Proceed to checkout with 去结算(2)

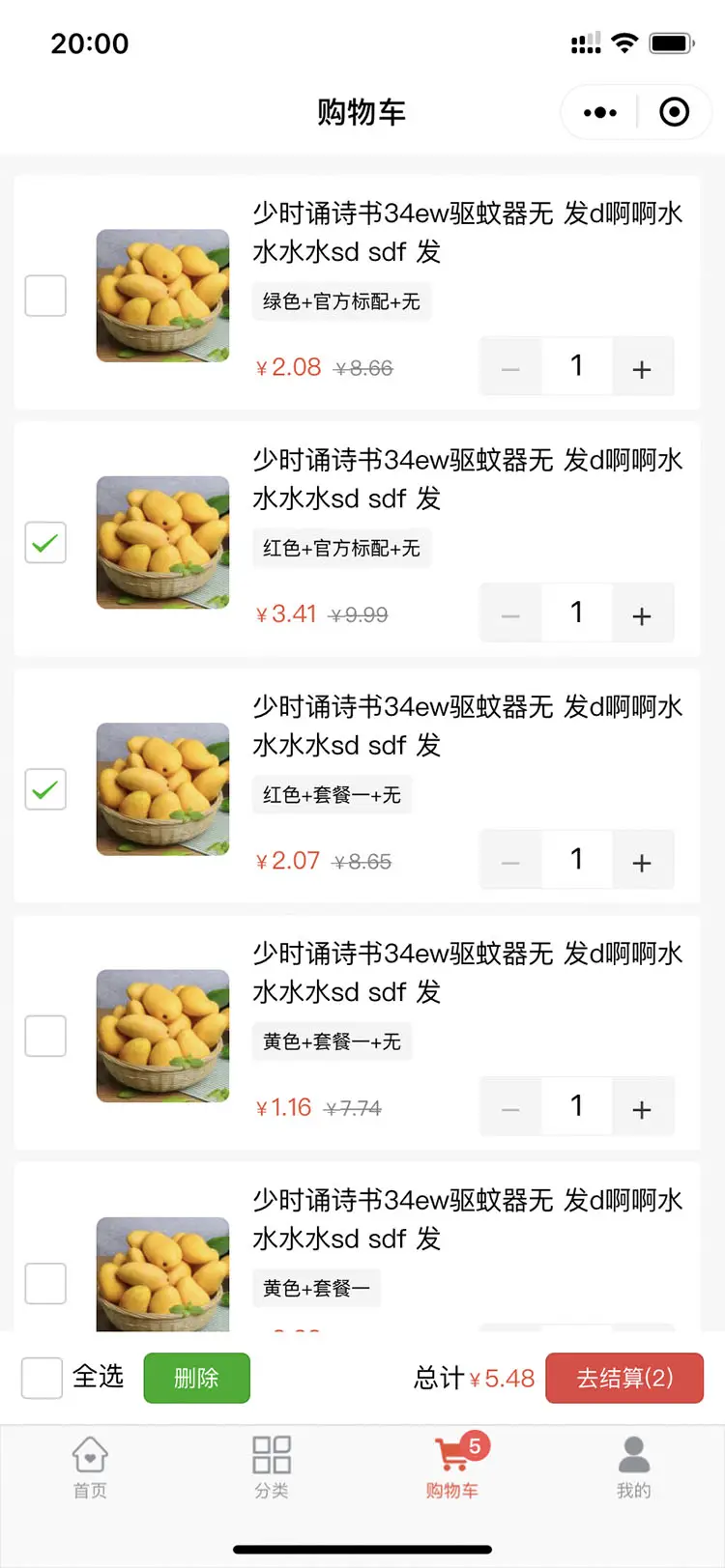(x=624, y=1378)
